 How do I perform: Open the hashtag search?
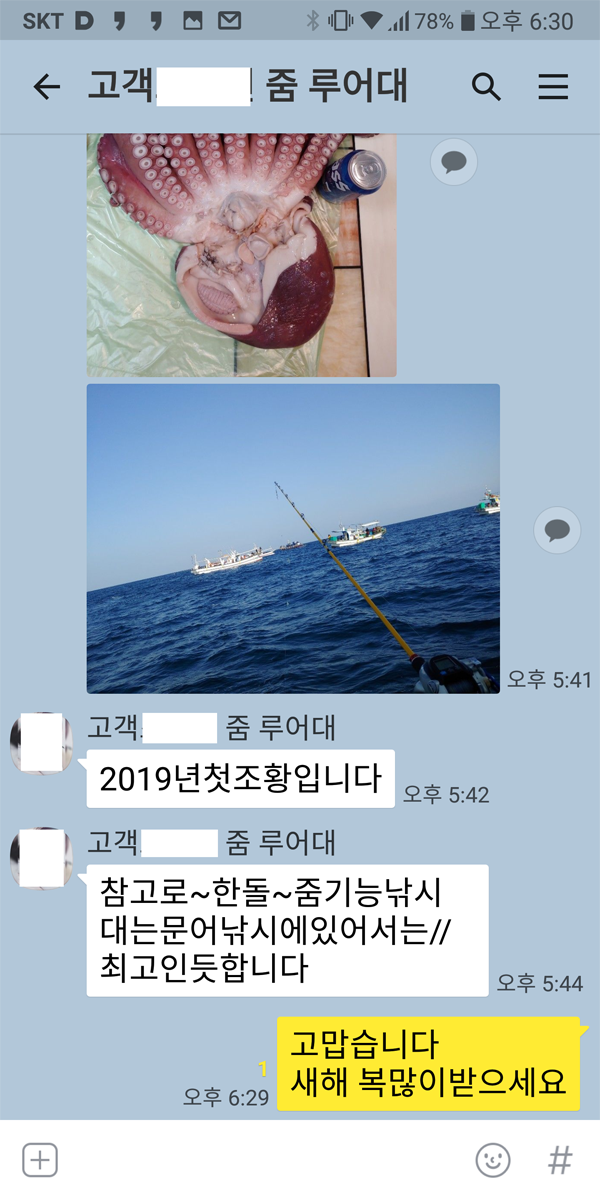point(560,1160)
